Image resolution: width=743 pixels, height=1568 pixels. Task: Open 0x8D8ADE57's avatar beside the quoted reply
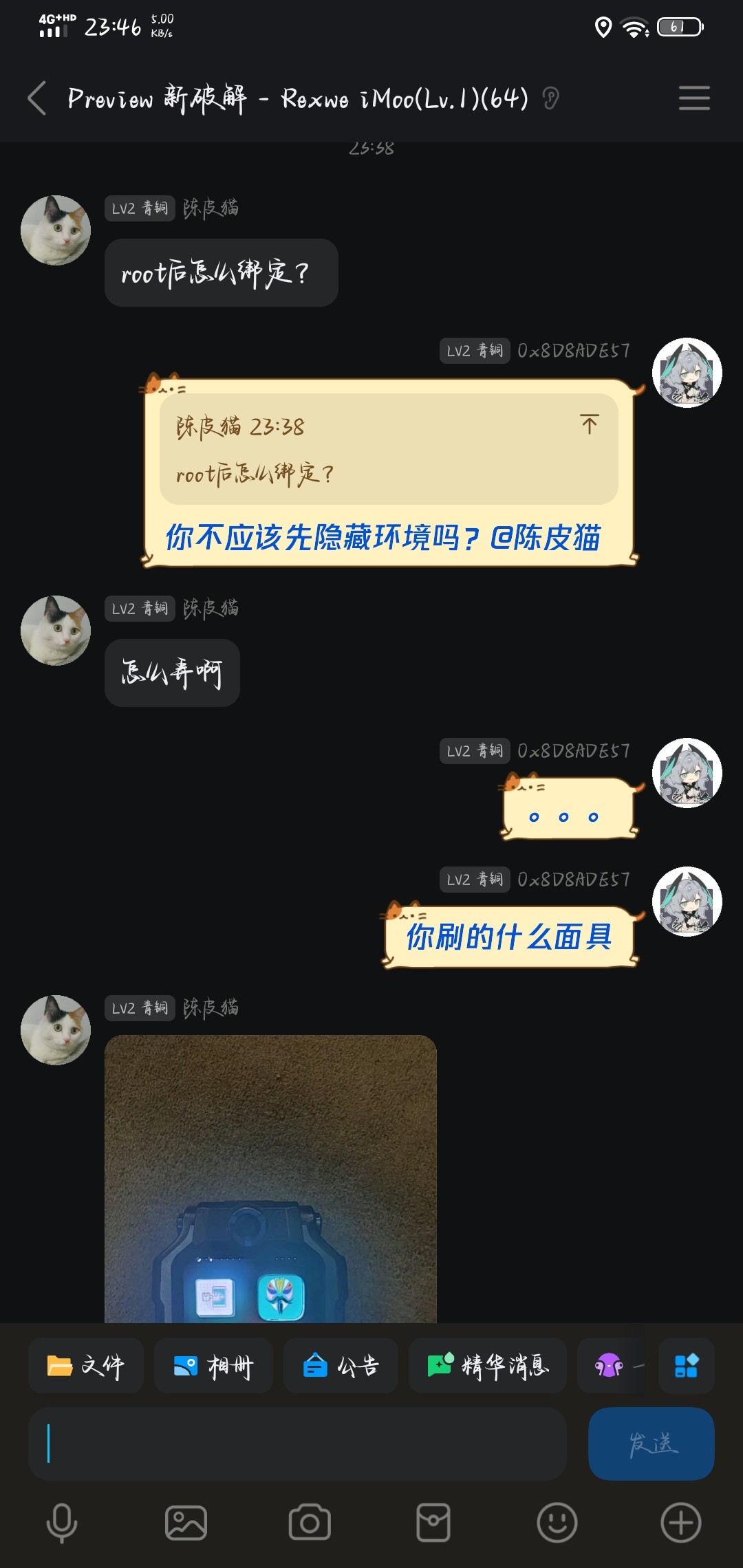tap(687, 373)
